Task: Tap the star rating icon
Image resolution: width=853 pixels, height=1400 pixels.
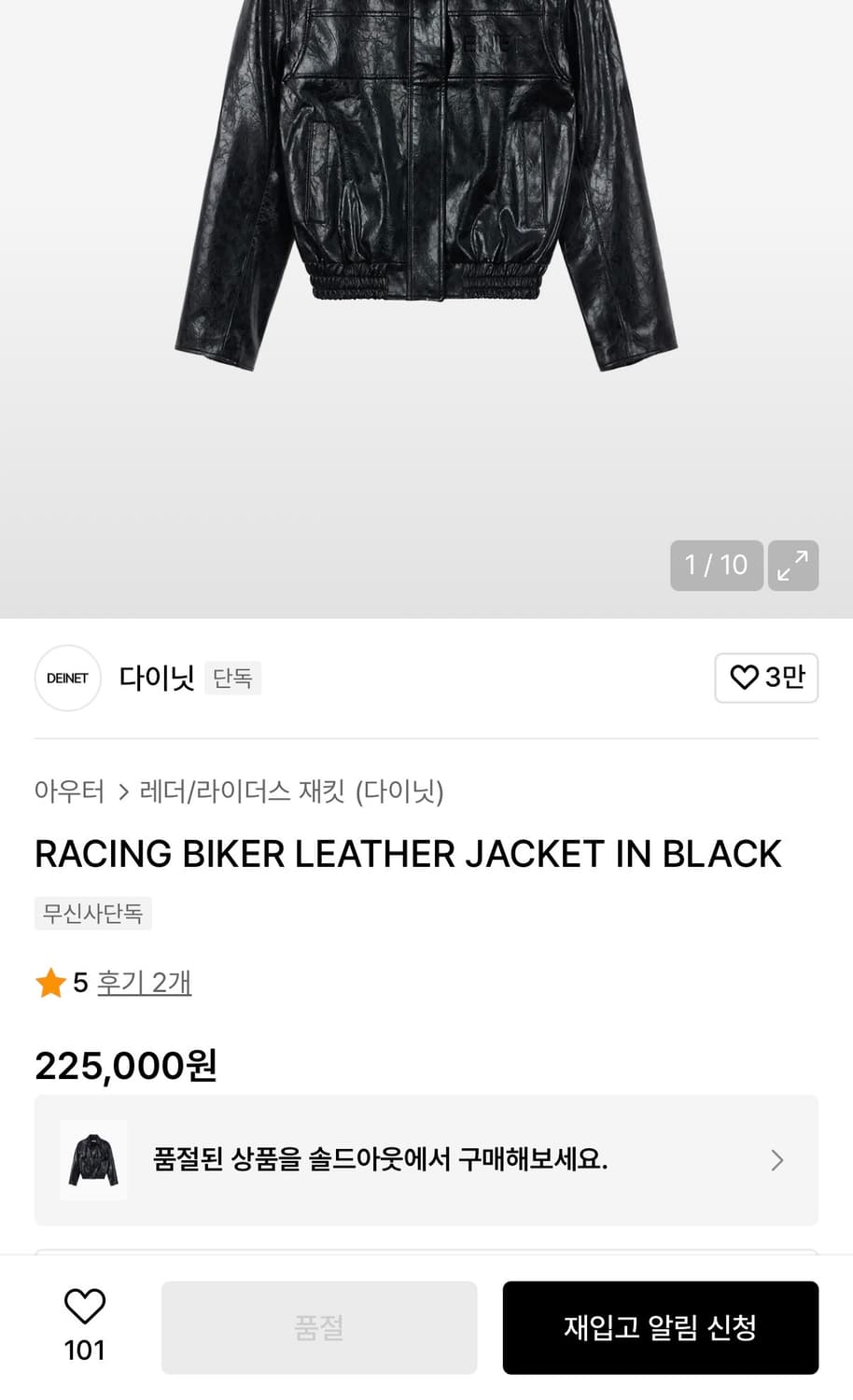Action: pyautogui.click(x=51, y=982)
